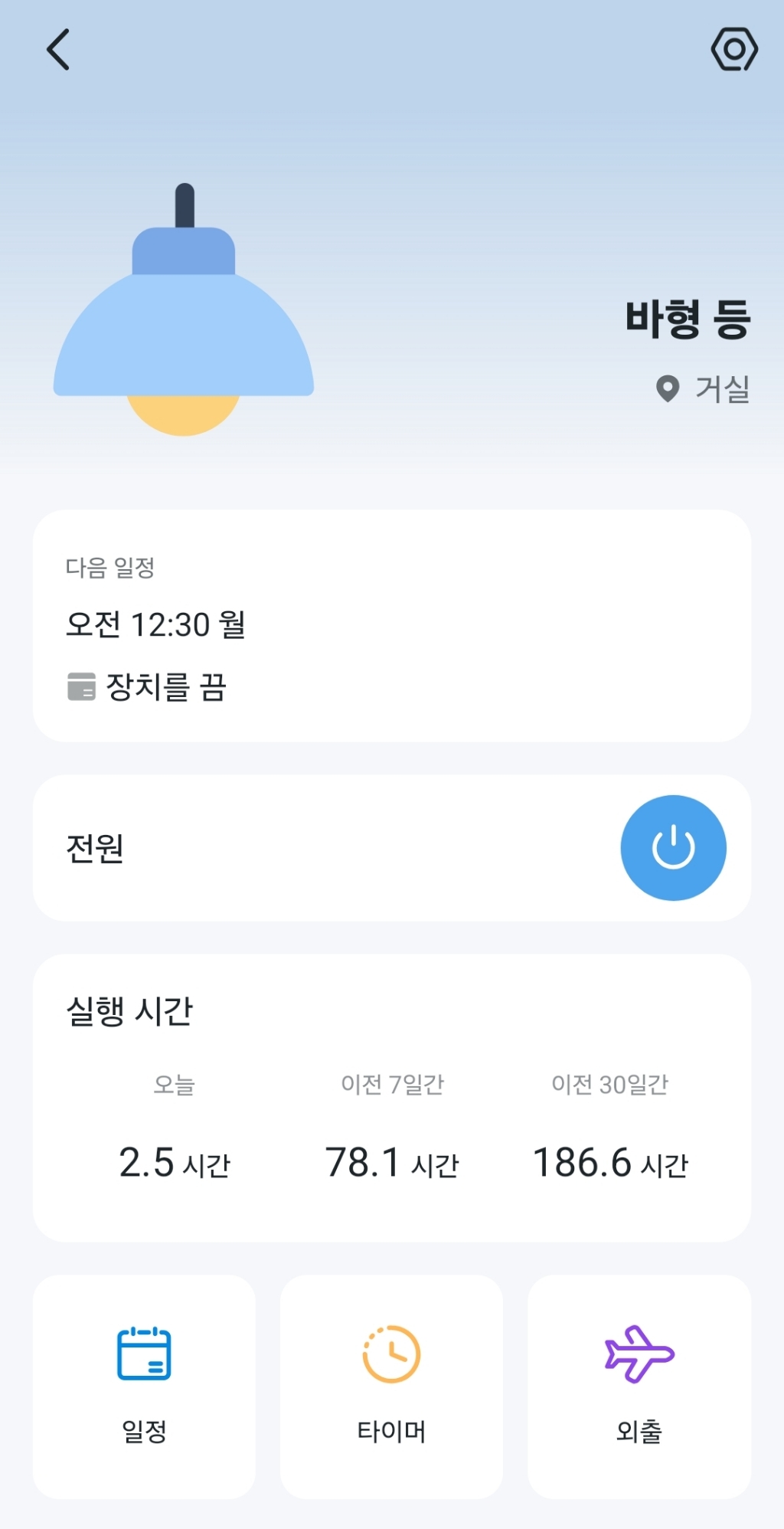Tap the blue power circle to change state
784x1529 pixels.
673,847
